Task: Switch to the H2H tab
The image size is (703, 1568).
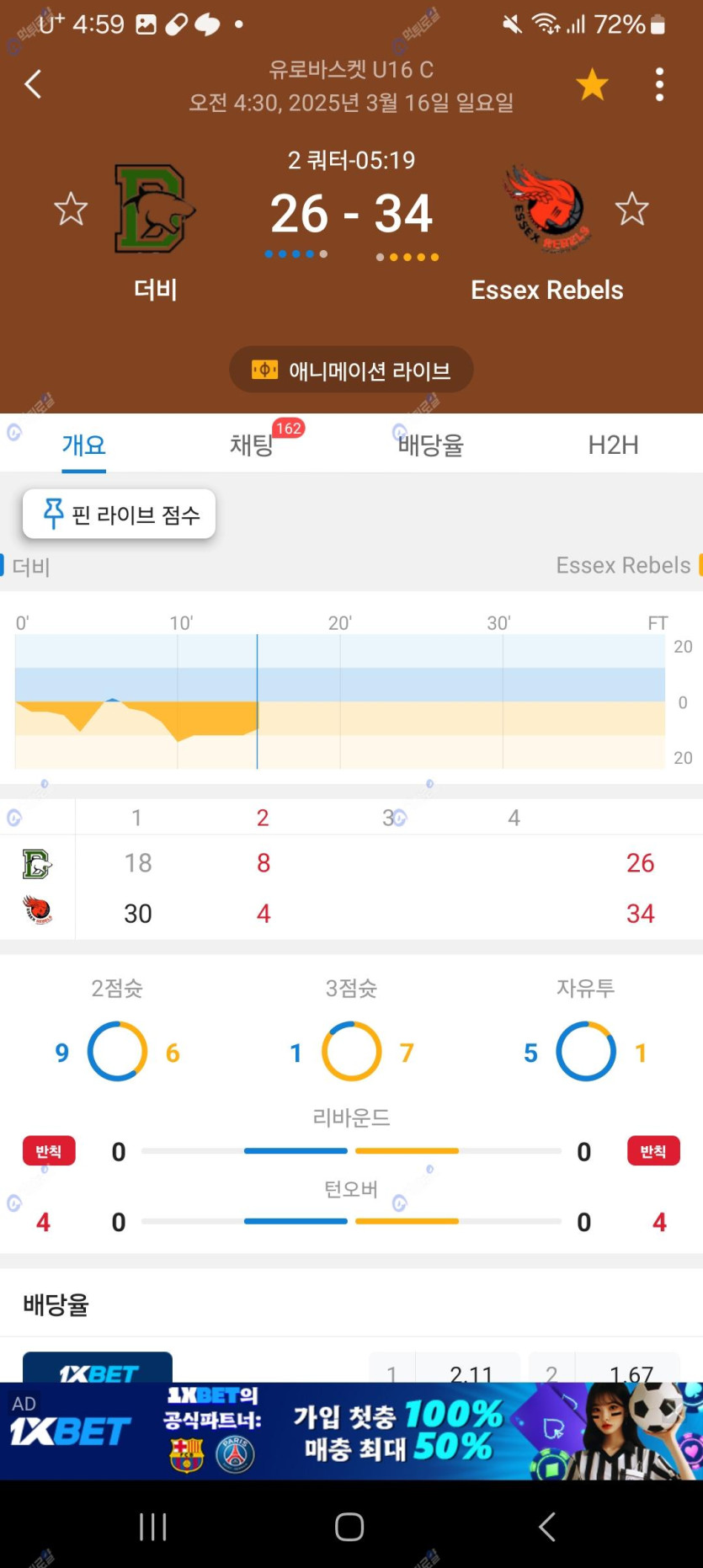Action: tap(613, 445)
